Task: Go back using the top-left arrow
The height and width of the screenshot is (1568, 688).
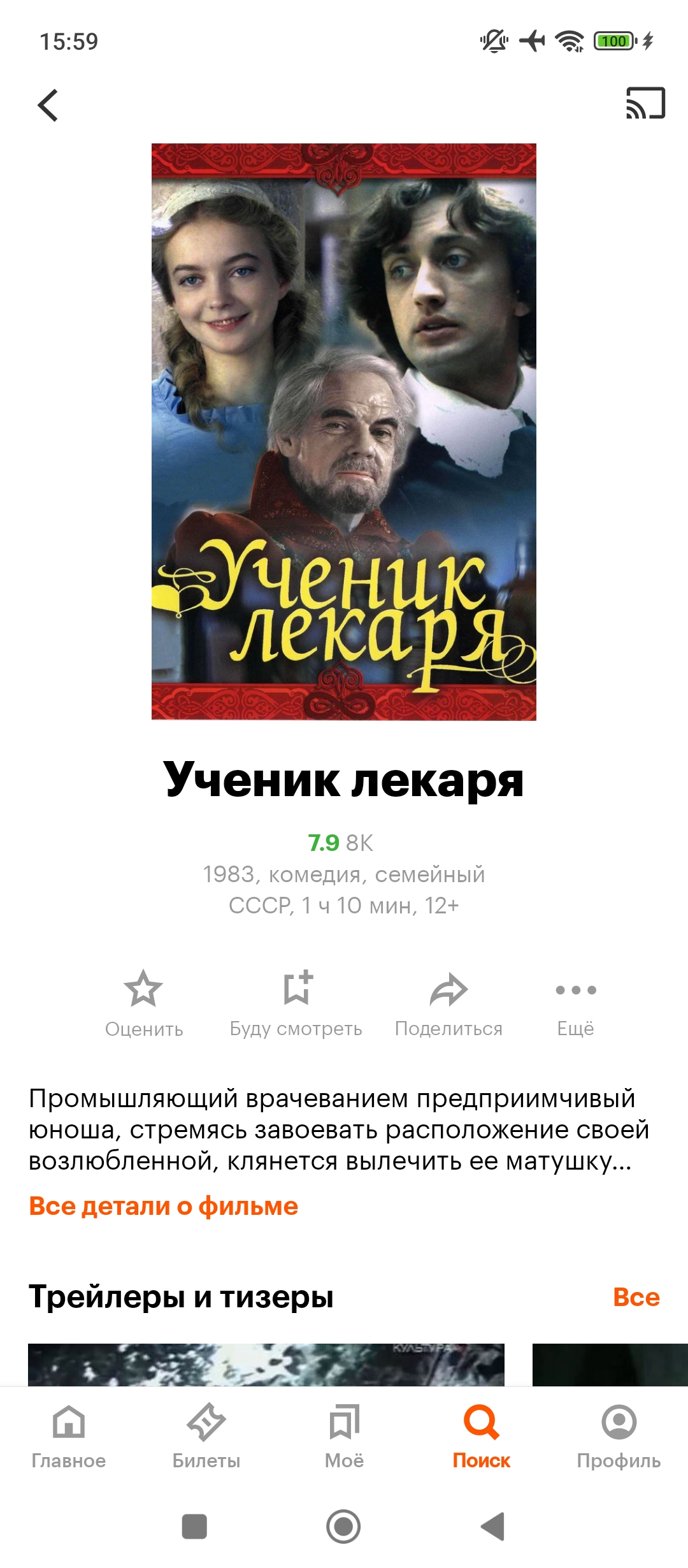Action: click(48, 105)
